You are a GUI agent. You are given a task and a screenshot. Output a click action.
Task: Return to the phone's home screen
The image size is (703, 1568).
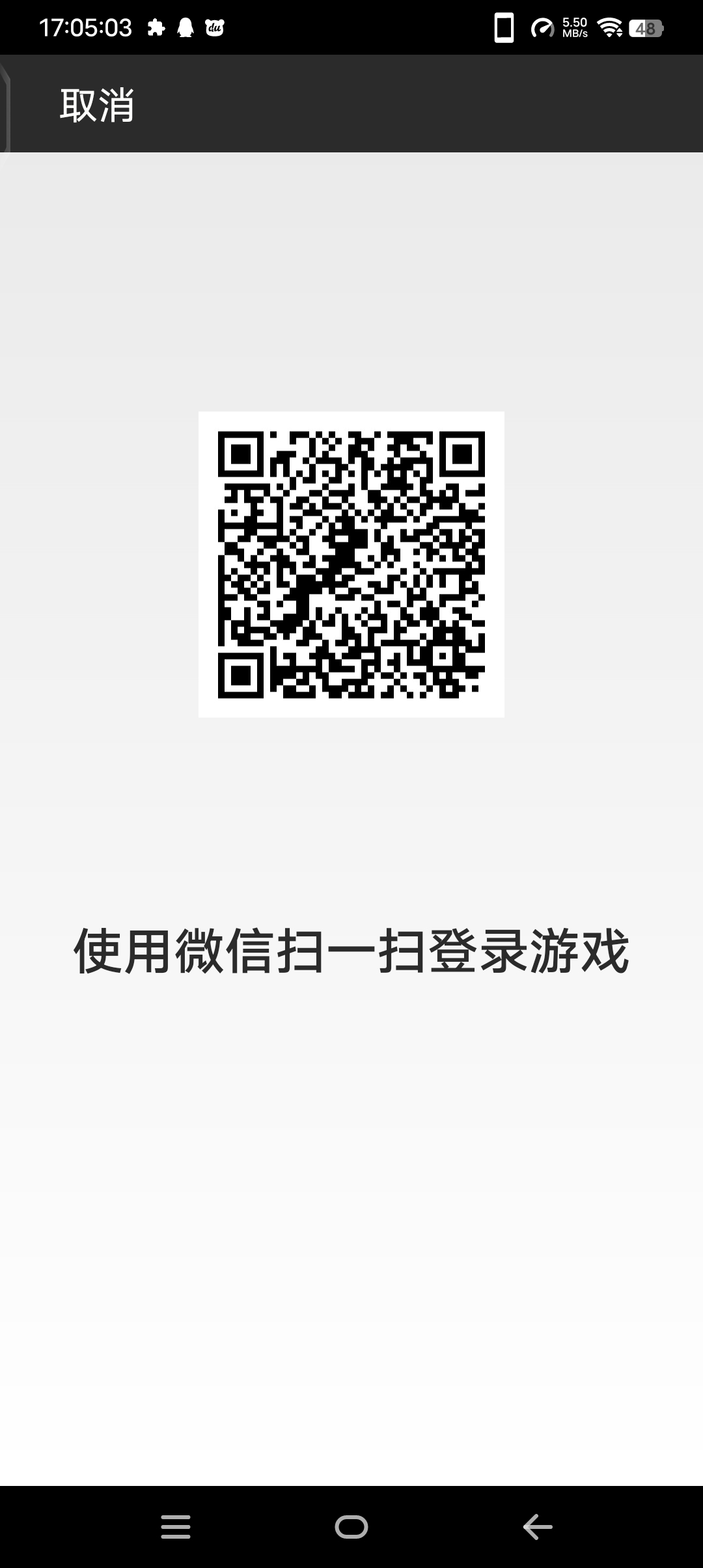[x=351, y=1526]
